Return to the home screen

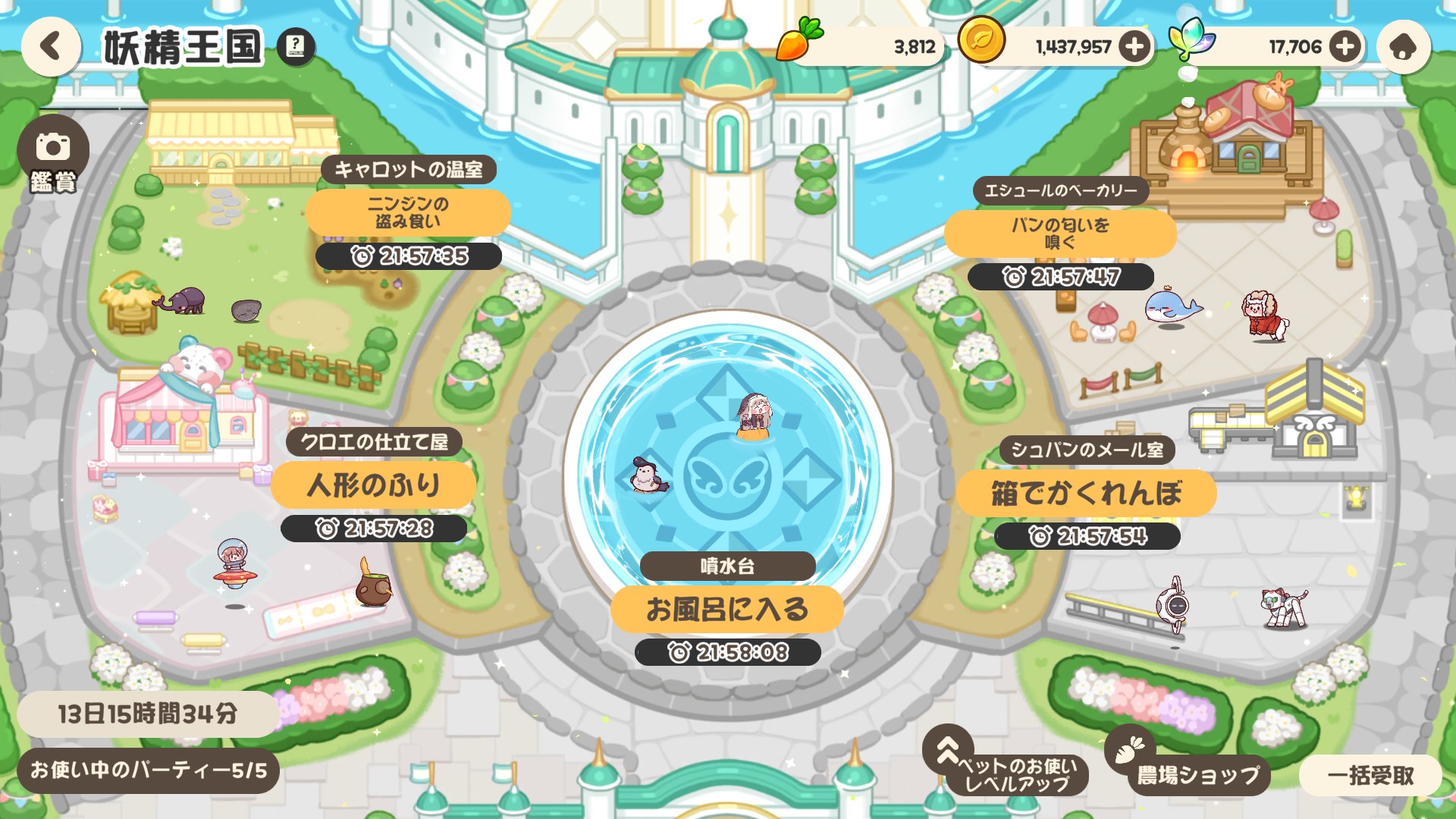click(x=1403, y=47)
